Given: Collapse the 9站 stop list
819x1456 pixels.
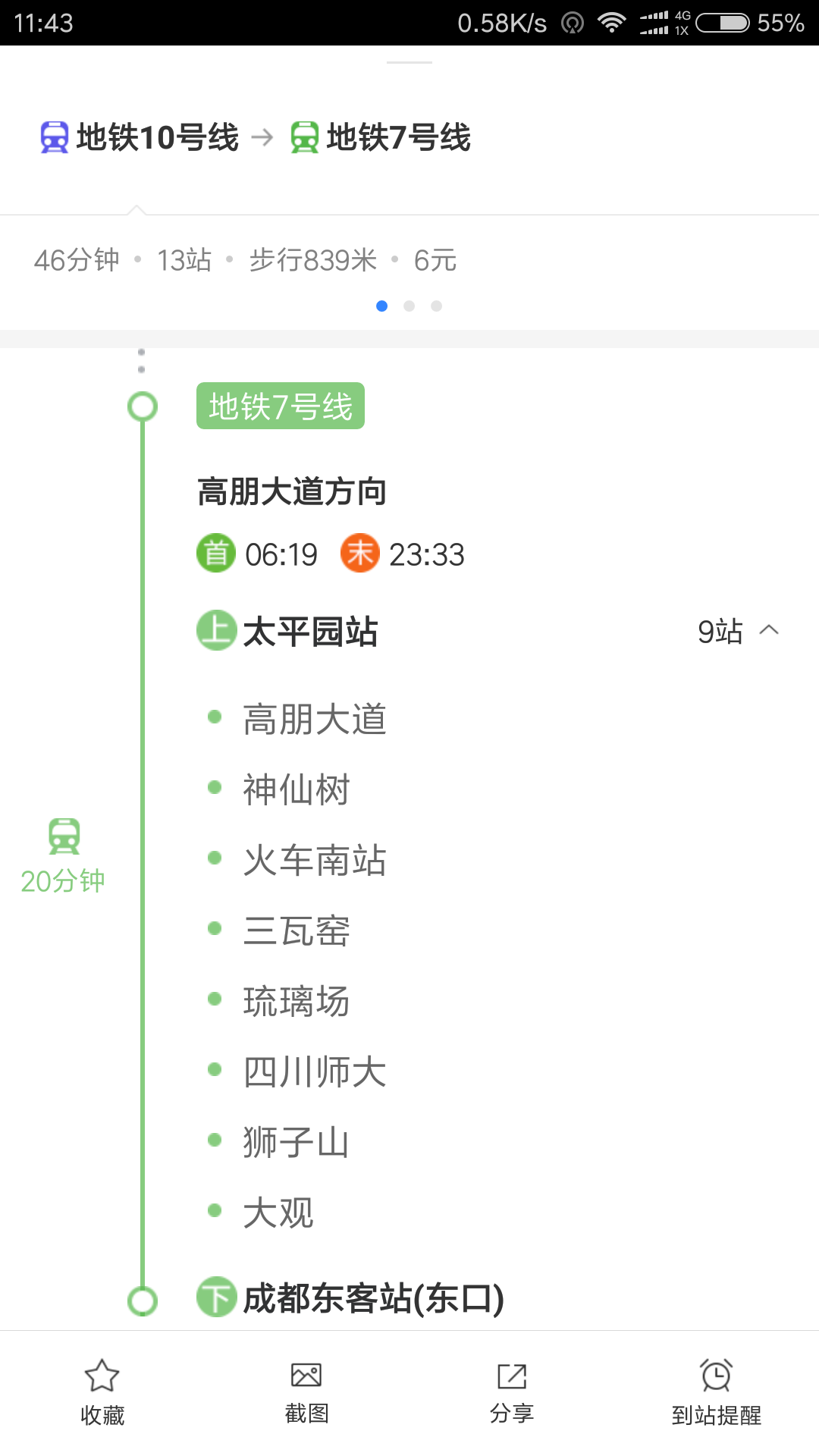Looking at the screenshot, I should (x=738, y=631).
